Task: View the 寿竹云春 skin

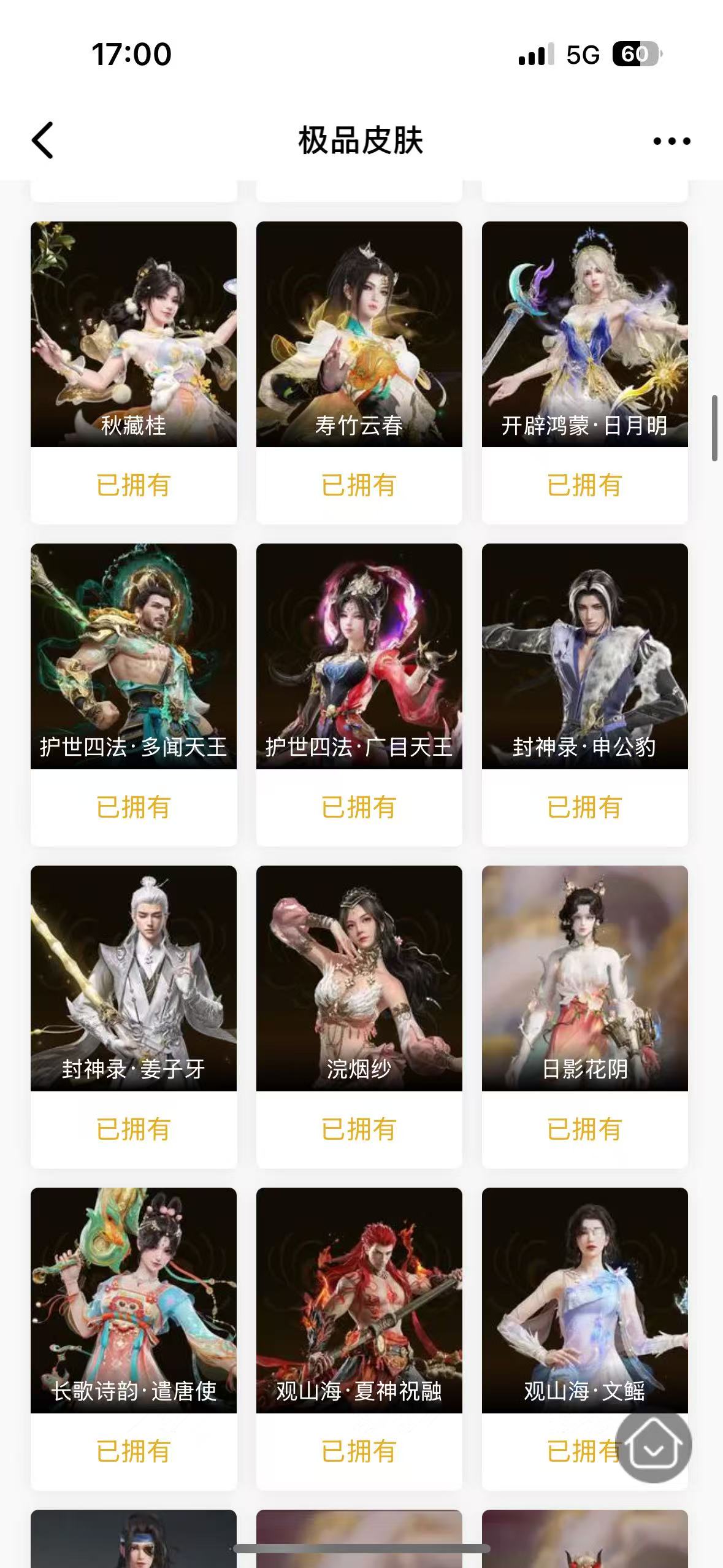Action: click(x=359, y=334)
